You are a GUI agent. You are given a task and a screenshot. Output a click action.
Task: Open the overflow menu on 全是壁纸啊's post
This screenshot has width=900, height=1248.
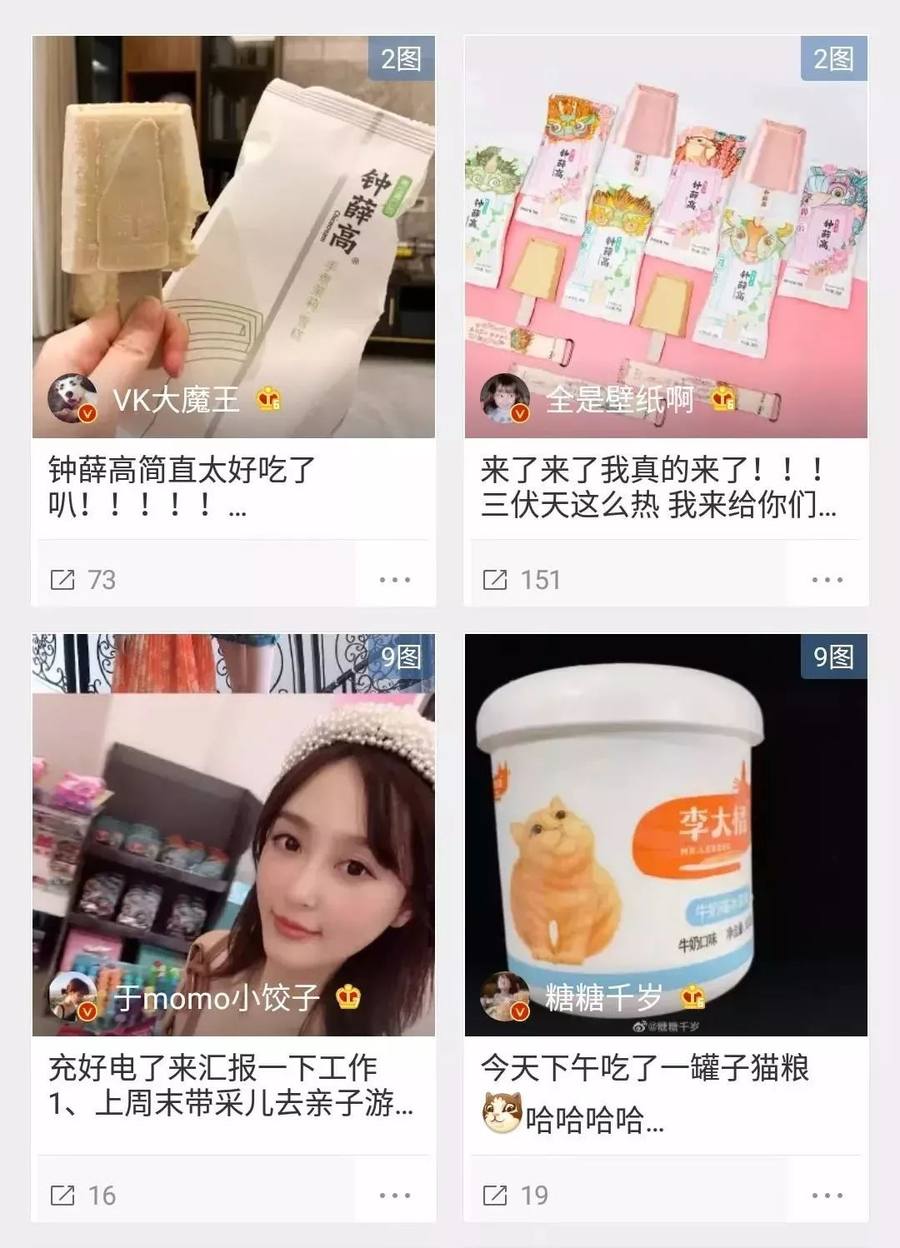827,580
